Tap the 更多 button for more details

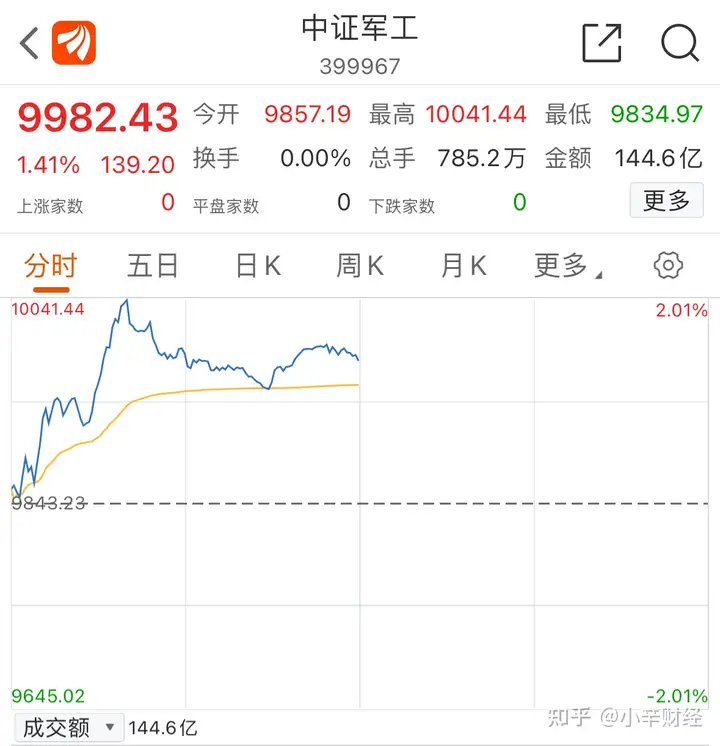(666, 201)
